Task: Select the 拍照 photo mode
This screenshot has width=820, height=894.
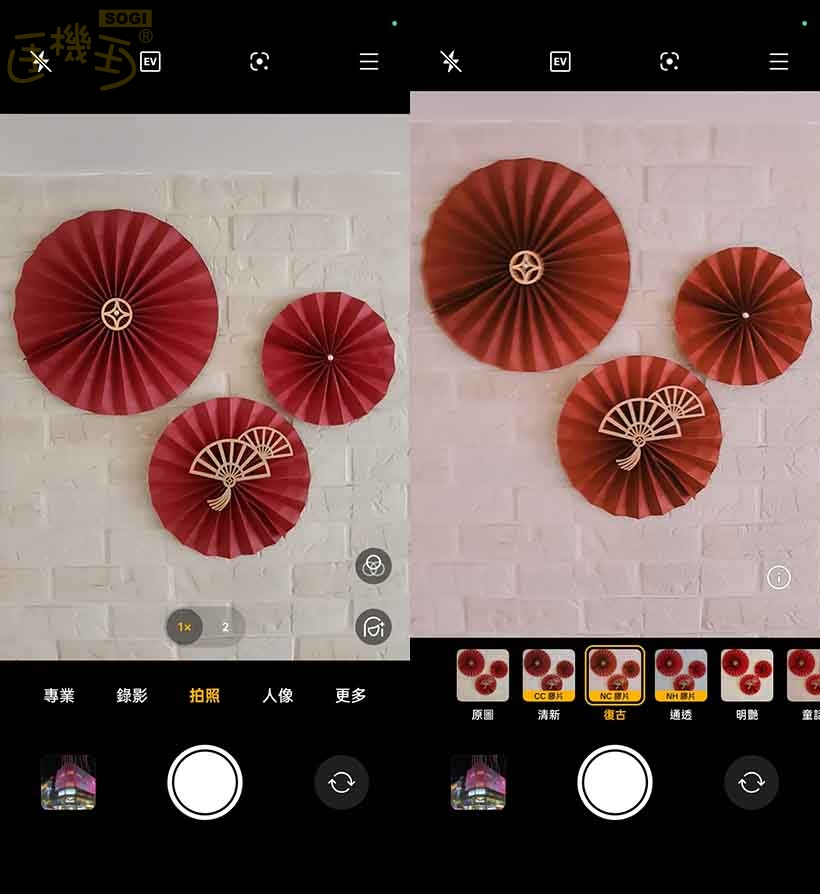Action: pos(205,696)
